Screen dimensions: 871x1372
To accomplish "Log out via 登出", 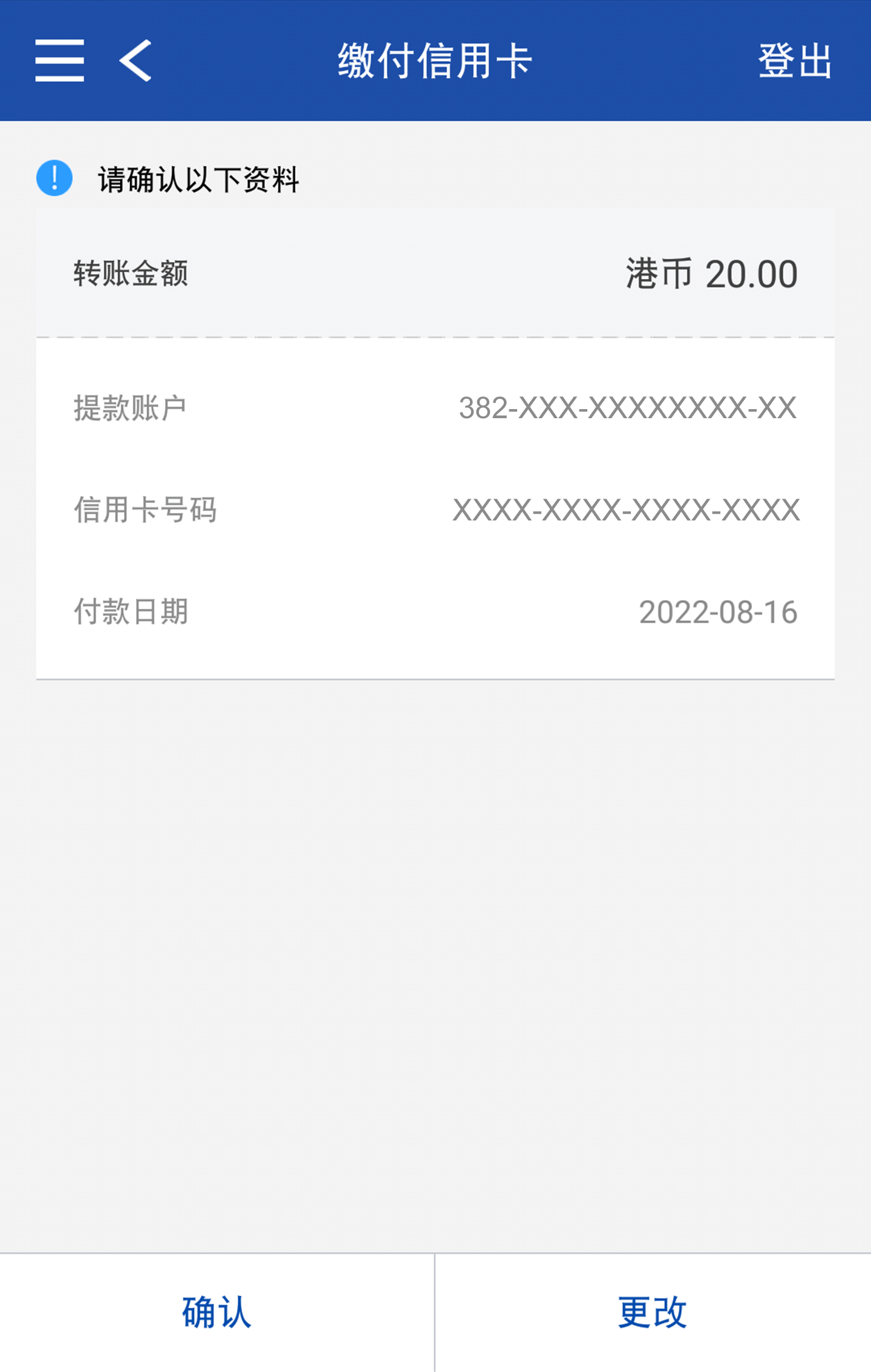I will point(795,61).
